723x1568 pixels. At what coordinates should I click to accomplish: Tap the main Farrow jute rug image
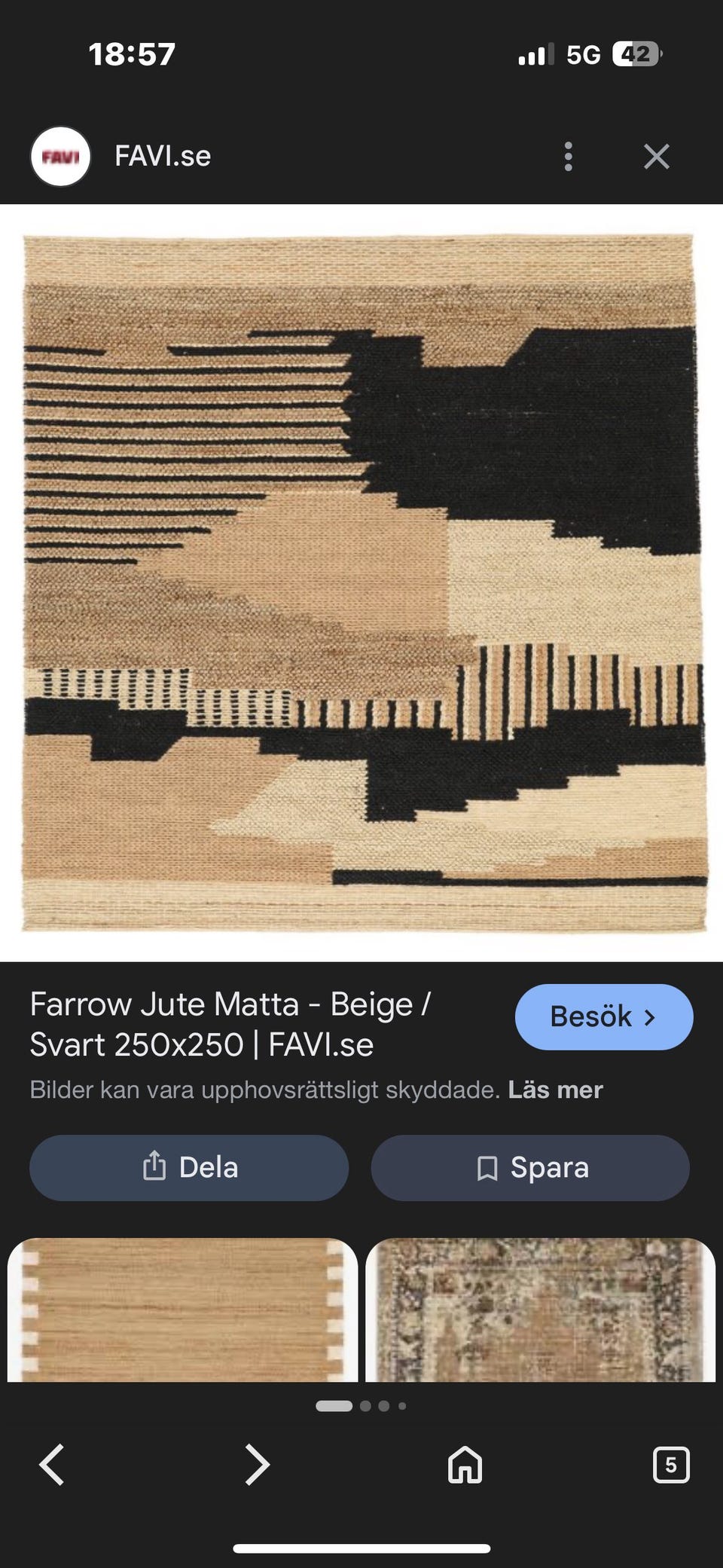361,580
